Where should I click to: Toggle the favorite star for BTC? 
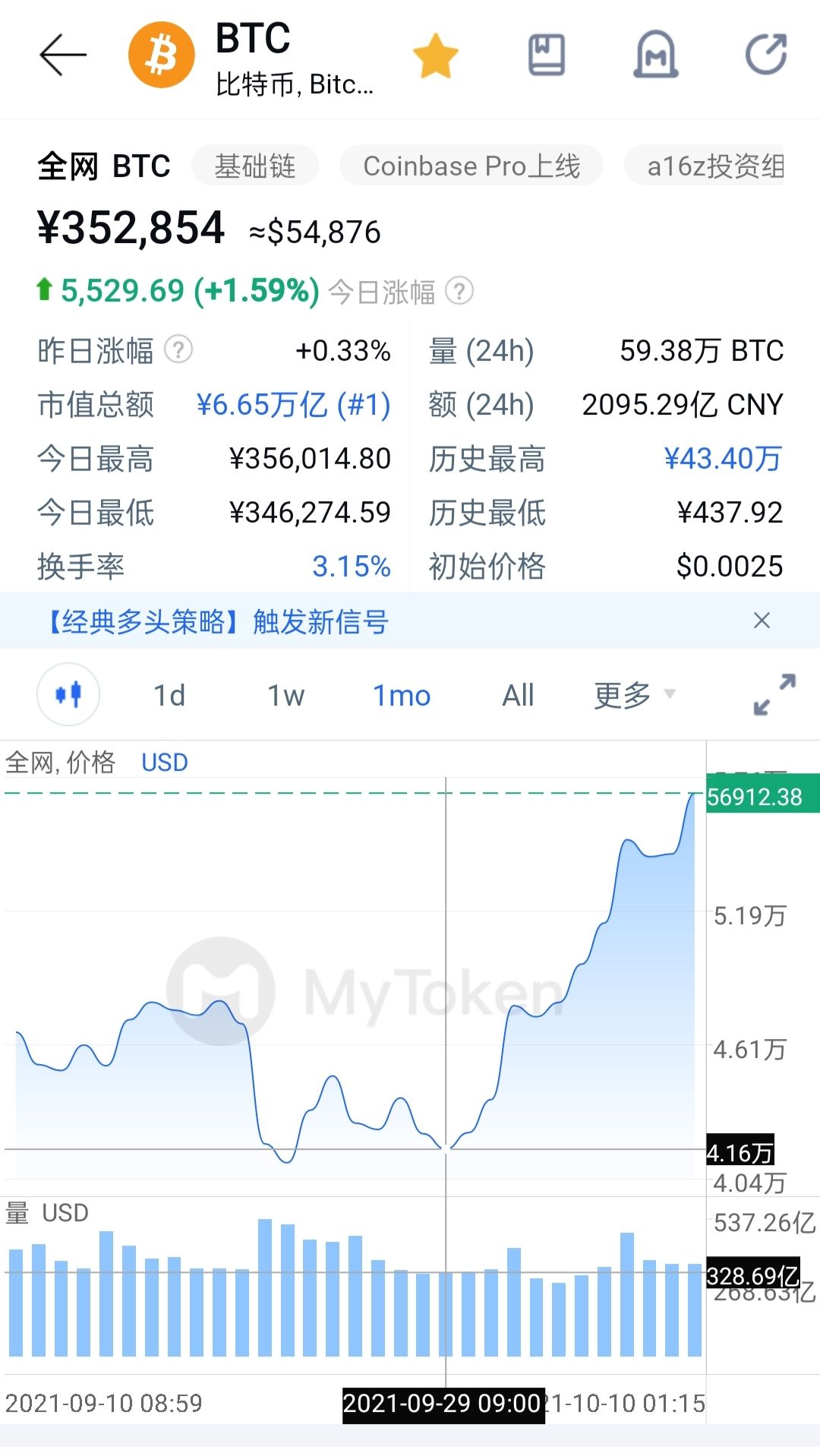[435, 55]
